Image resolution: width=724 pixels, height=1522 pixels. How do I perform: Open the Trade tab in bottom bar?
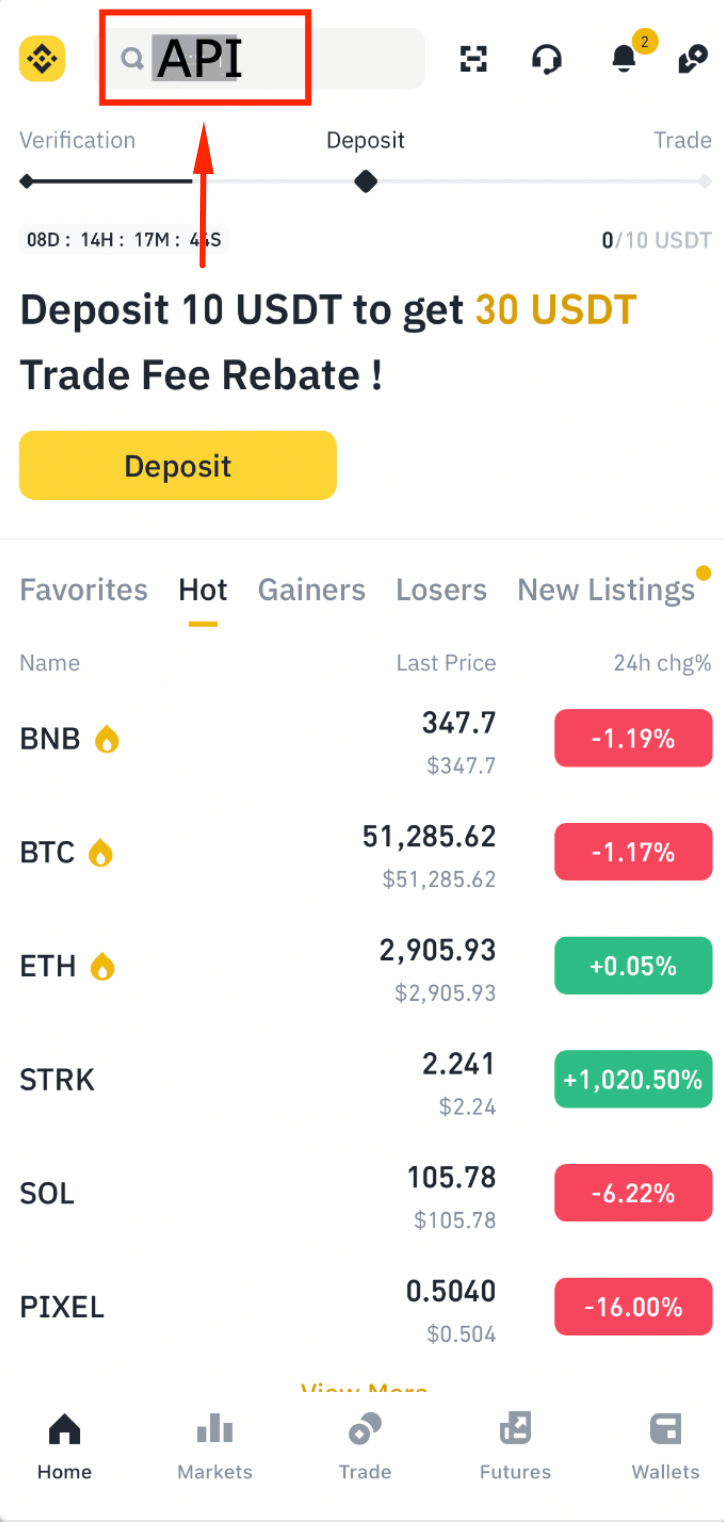[365, 1446]
